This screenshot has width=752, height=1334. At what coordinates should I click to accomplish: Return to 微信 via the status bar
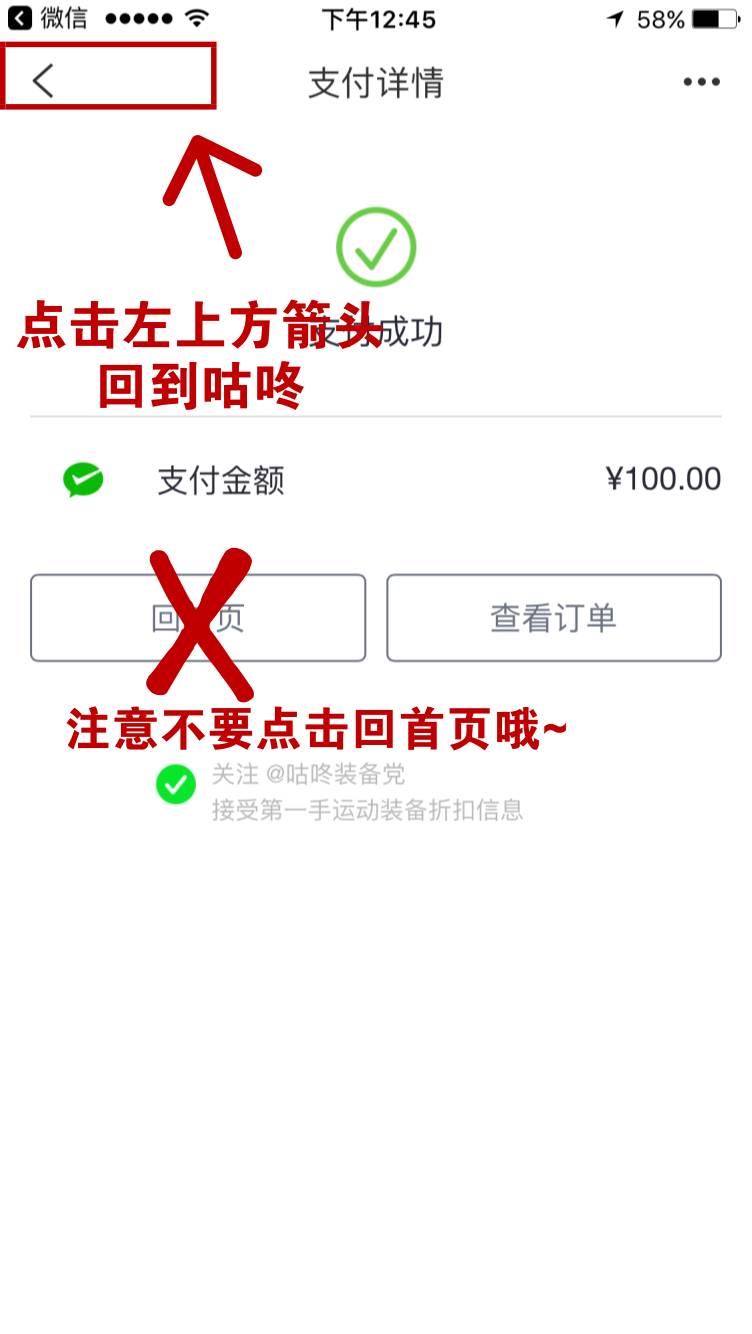point(48,18)
